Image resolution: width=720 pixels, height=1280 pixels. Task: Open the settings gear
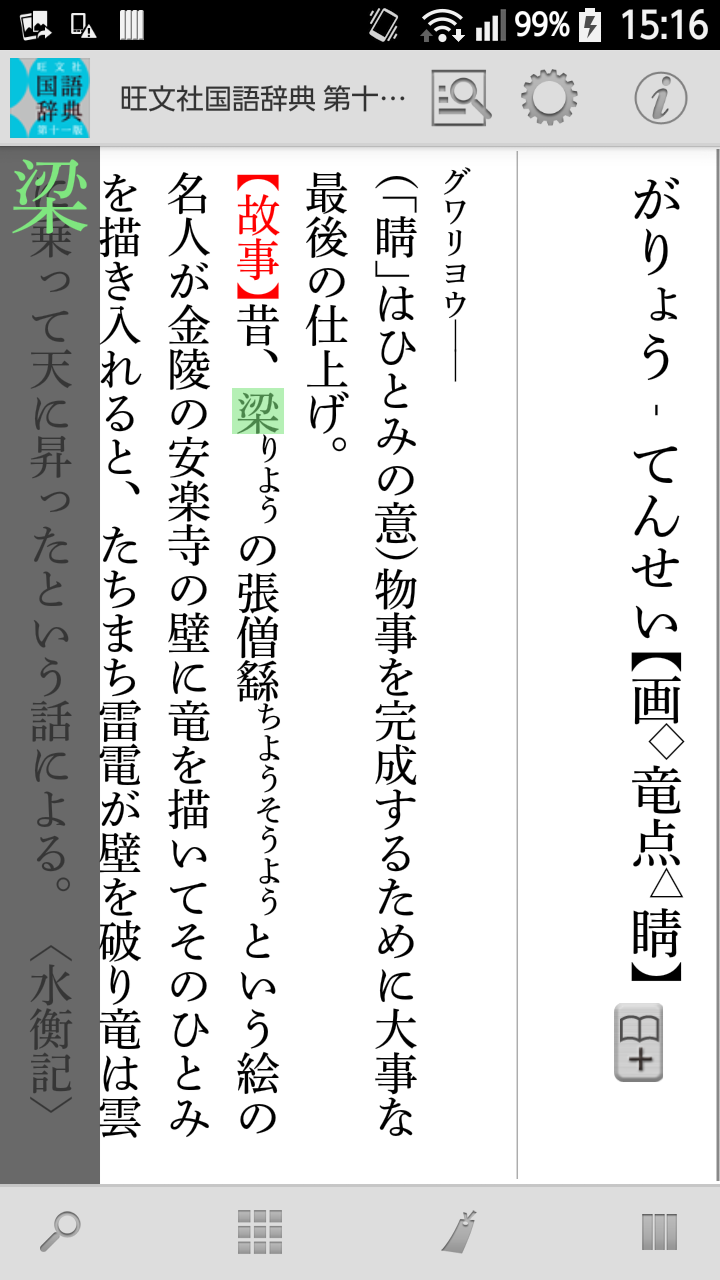(549, 98)
